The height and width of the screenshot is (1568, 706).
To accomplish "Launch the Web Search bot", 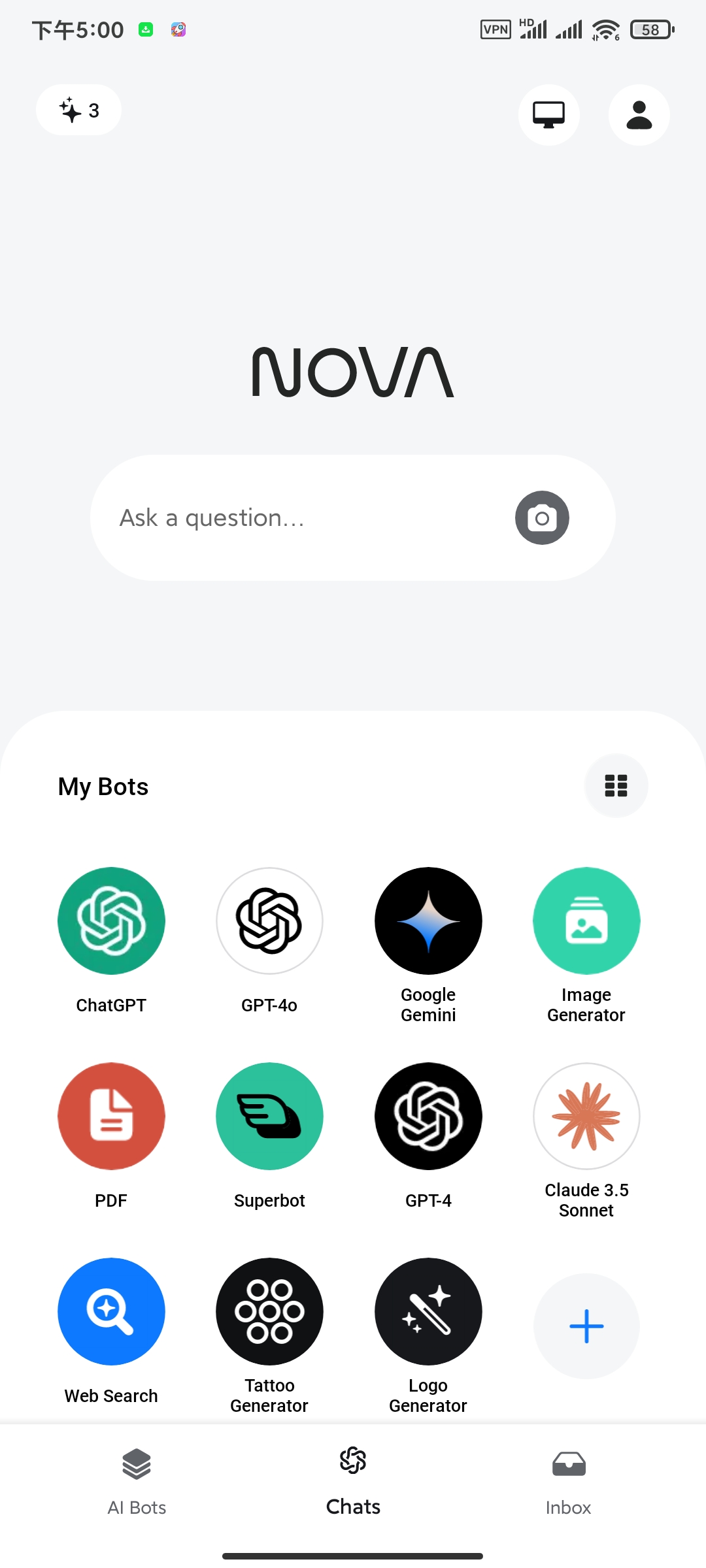I will [111, 1312].
